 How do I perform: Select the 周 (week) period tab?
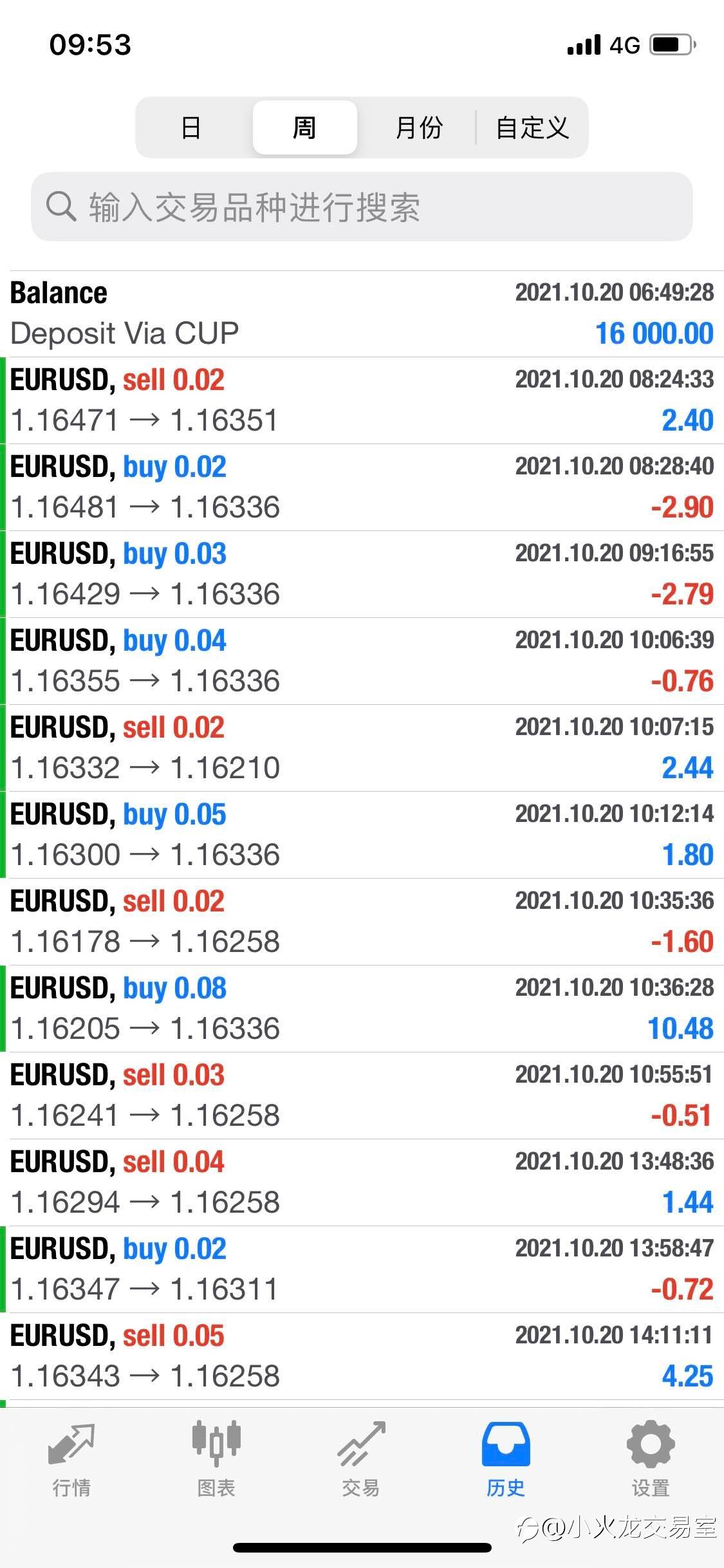click(x=304, y=127)
